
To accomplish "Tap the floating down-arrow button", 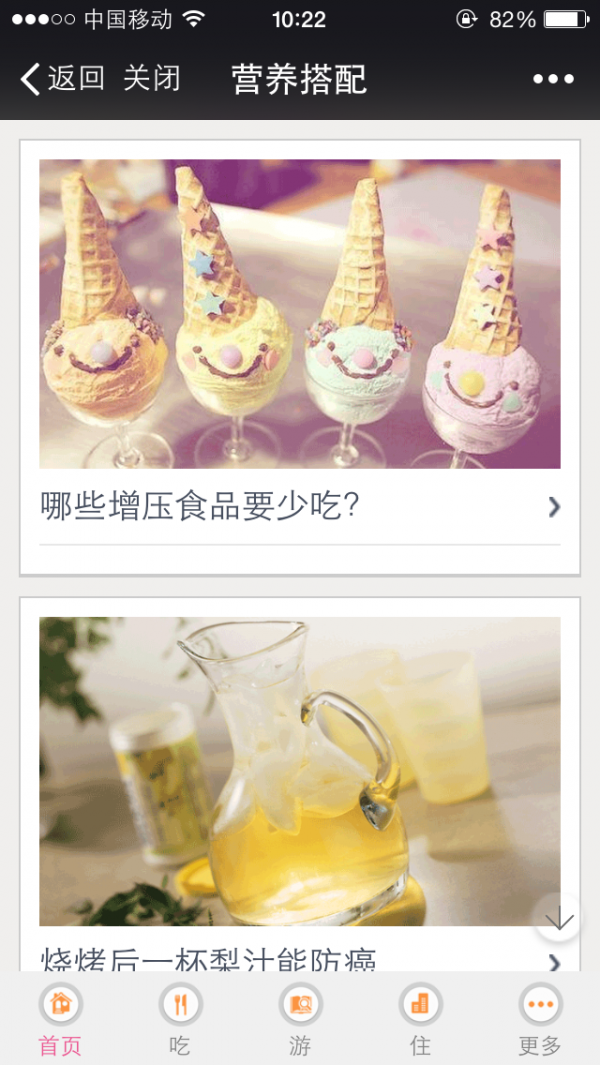I will [558, 918].
